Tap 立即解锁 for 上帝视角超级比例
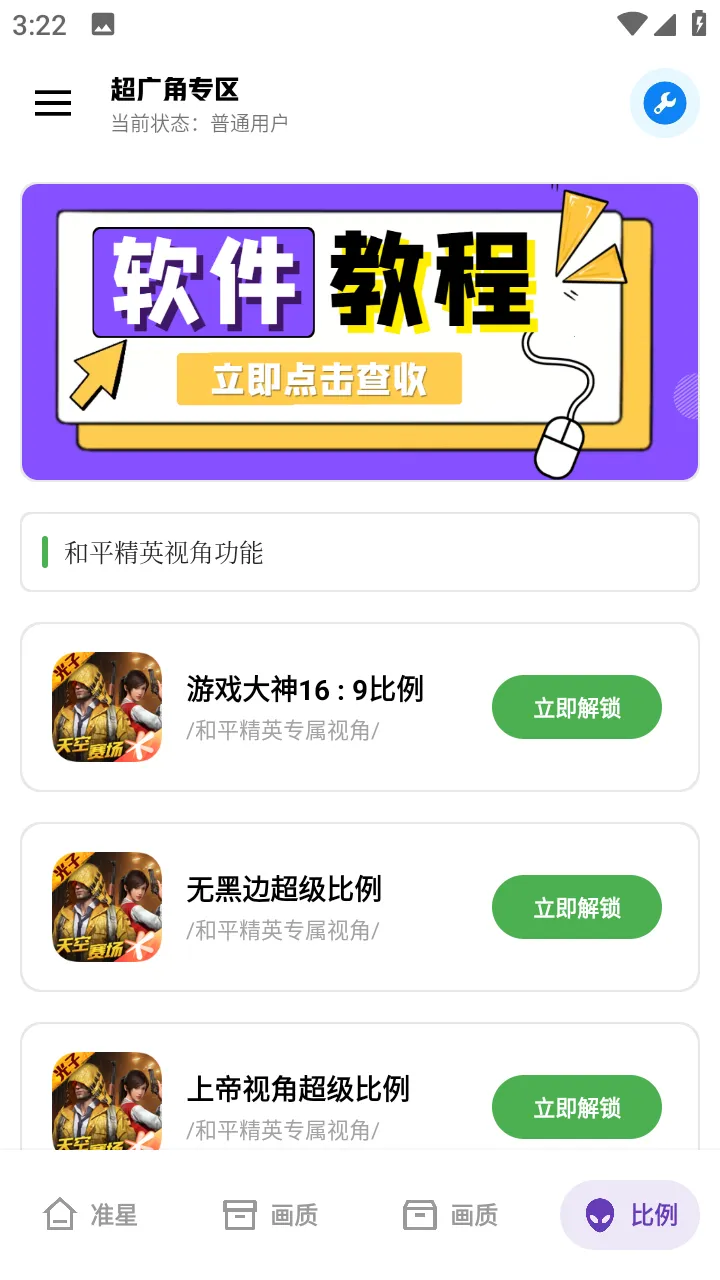720x1280 pixels. (576, 1107)
